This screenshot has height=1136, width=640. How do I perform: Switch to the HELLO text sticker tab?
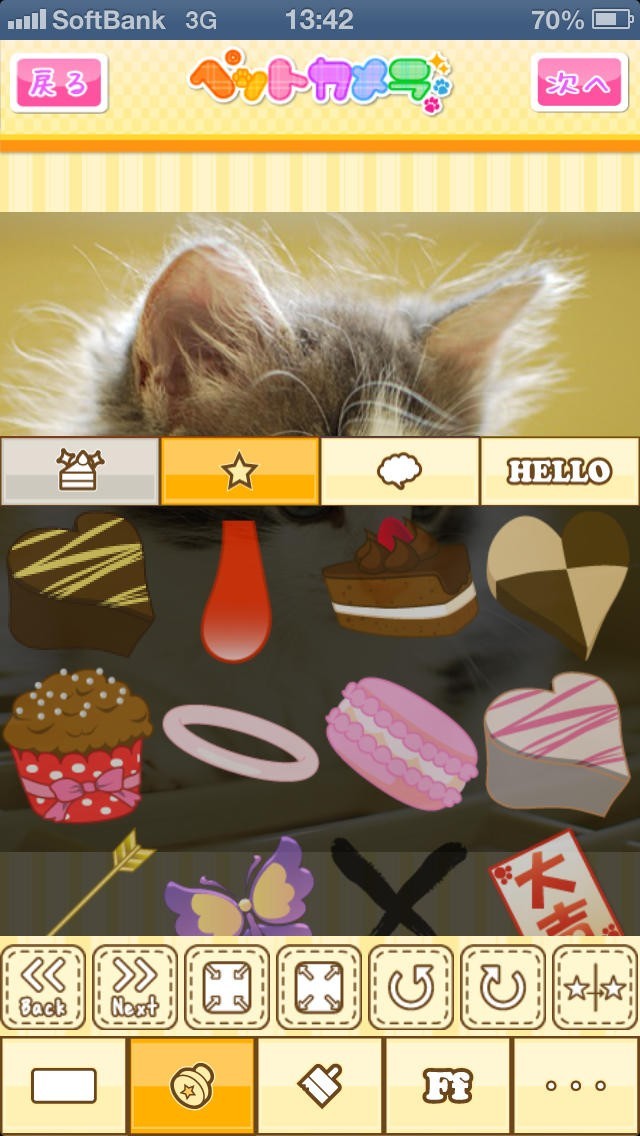tap(560, 471)
